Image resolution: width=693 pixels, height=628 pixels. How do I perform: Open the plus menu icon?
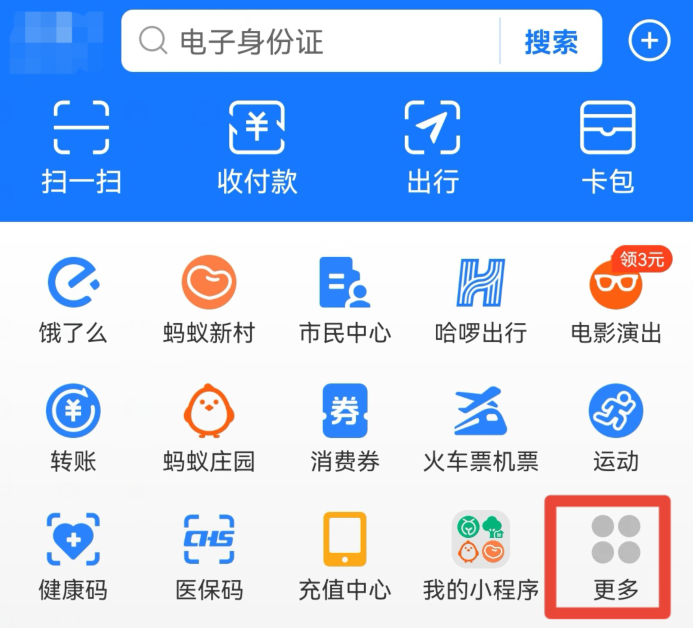649,41
